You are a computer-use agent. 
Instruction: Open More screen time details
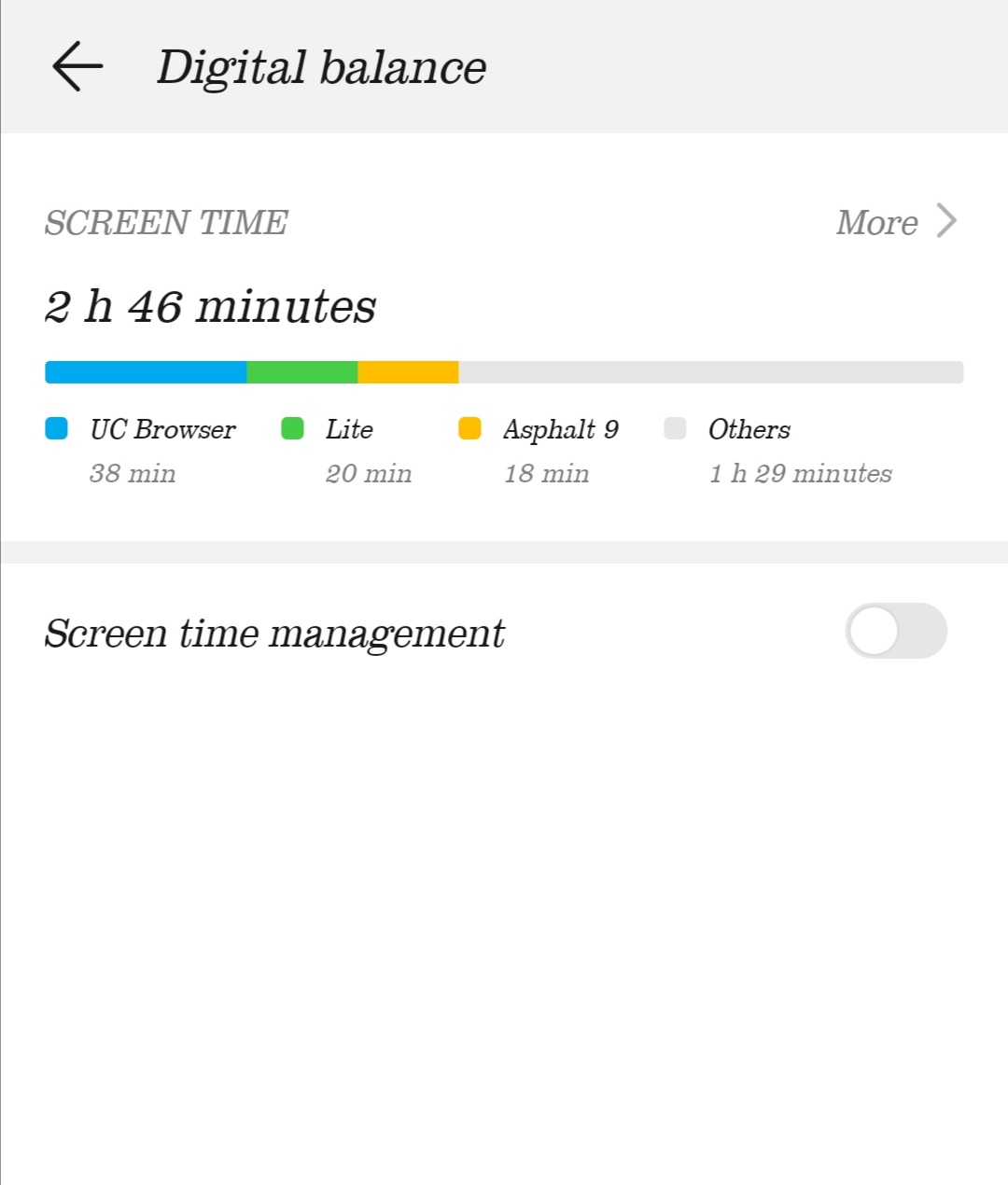(895, 222)
